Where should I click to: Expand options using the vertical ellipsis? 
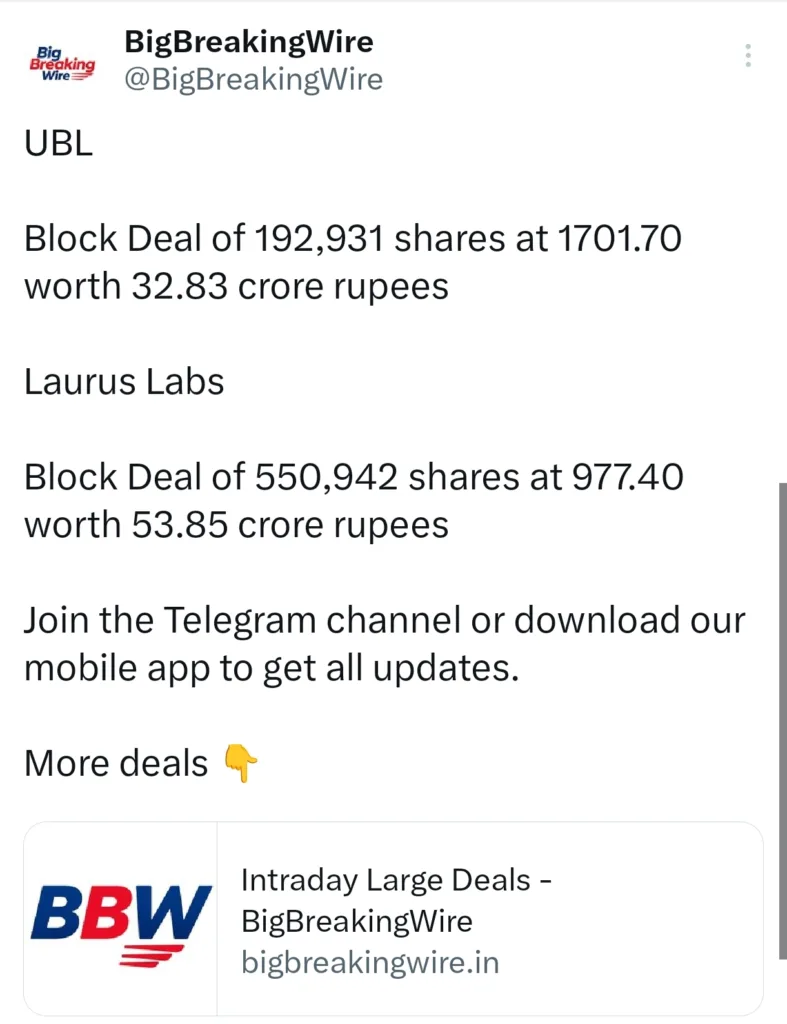click(747, 55)
